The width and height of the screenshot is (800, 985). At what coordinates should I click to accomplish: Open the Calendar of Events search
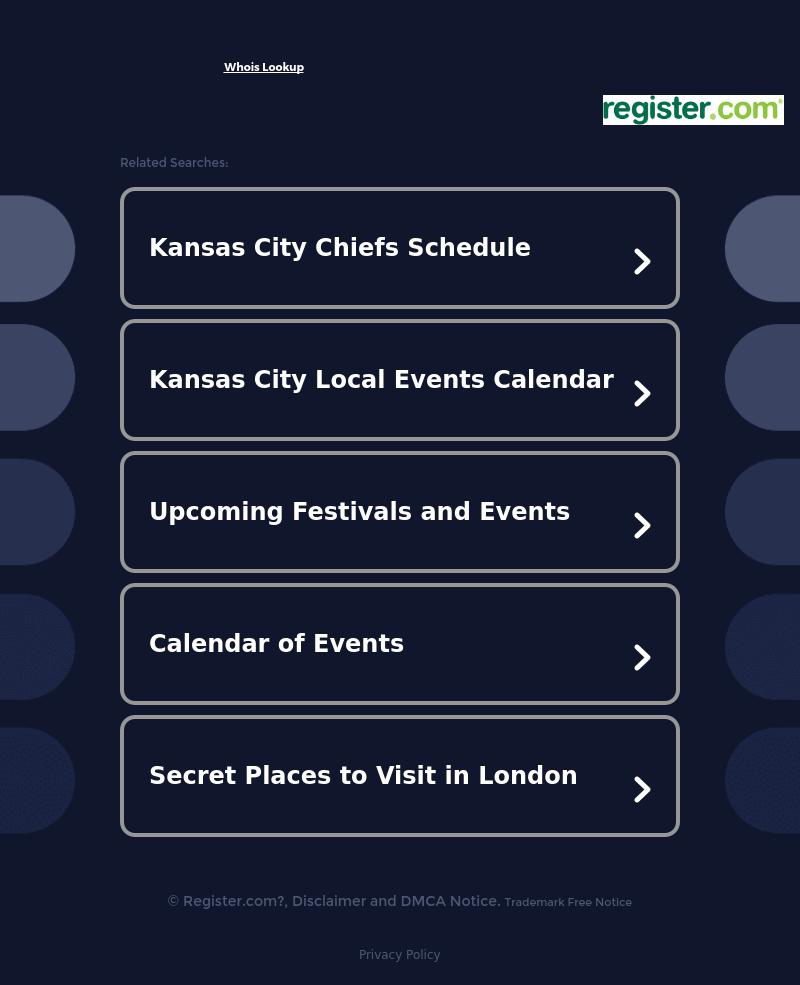pos(276,643)
